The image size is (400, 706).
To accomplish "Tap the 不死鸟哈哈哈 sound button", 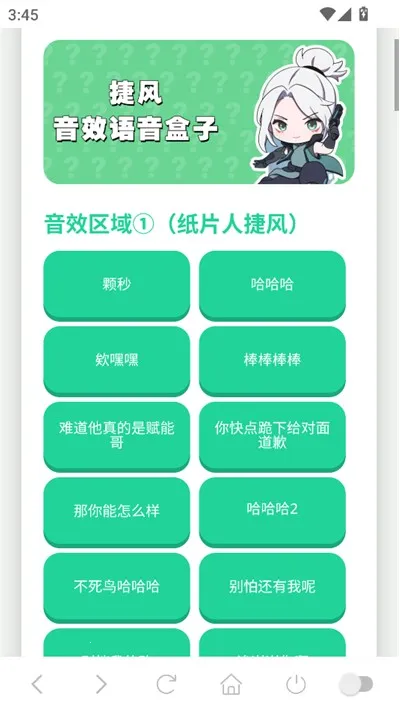I will coord(117,588).
